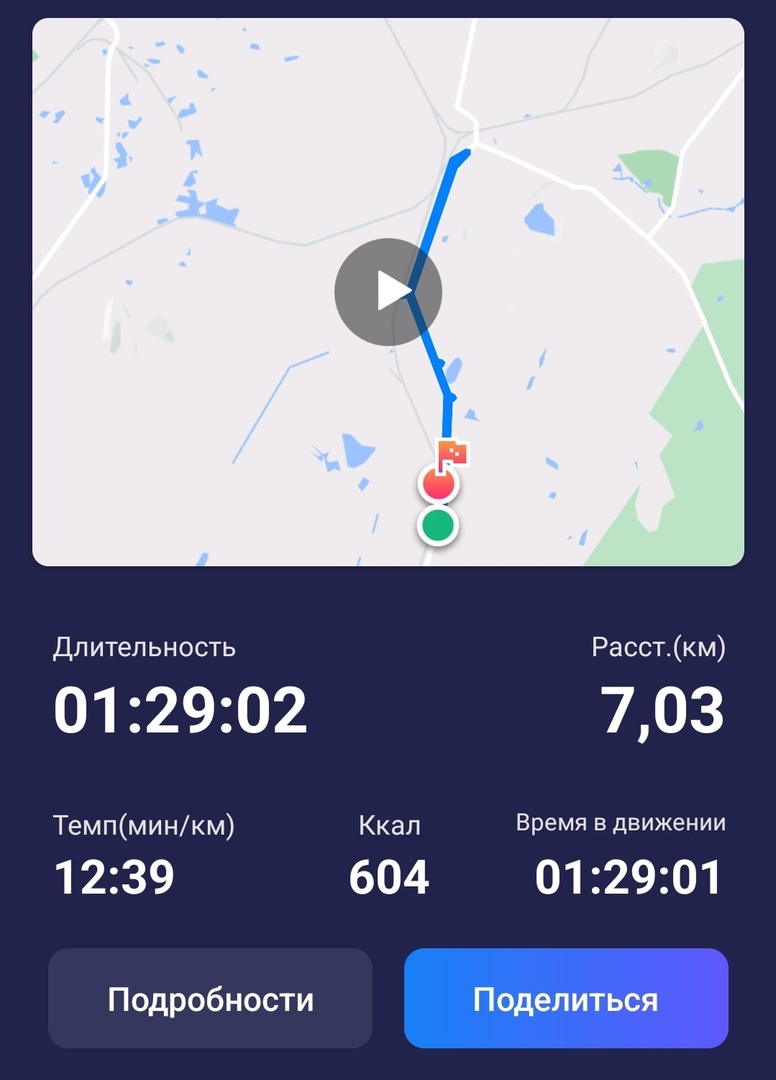Play the route animation on the map
This screenshot has height=1080, width=776.
(388, 291)
